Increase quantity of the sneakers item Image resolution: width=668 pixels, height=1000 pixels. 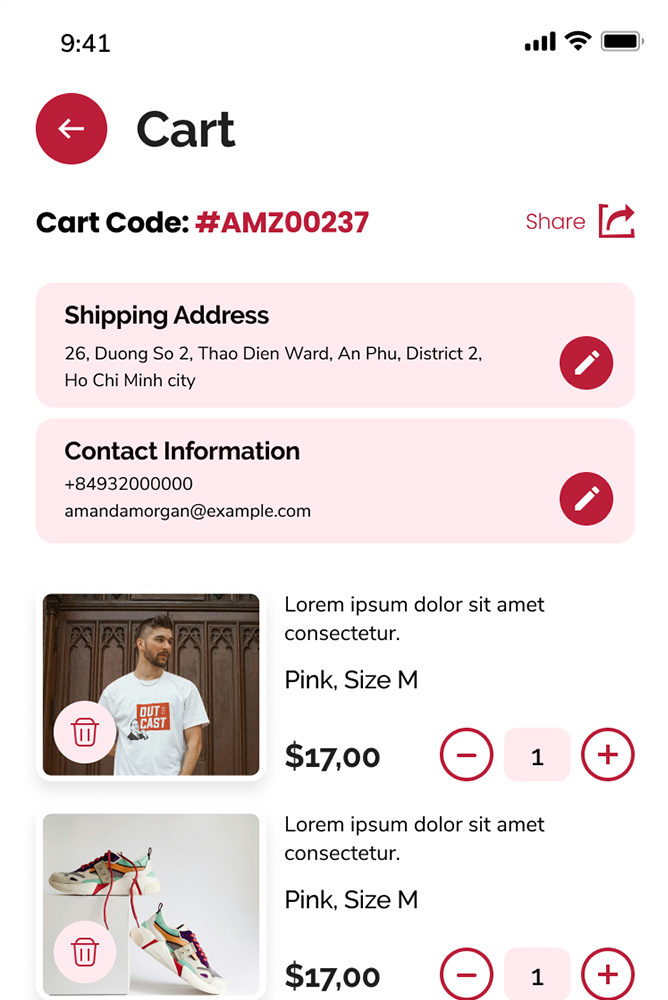coord(607,974)
